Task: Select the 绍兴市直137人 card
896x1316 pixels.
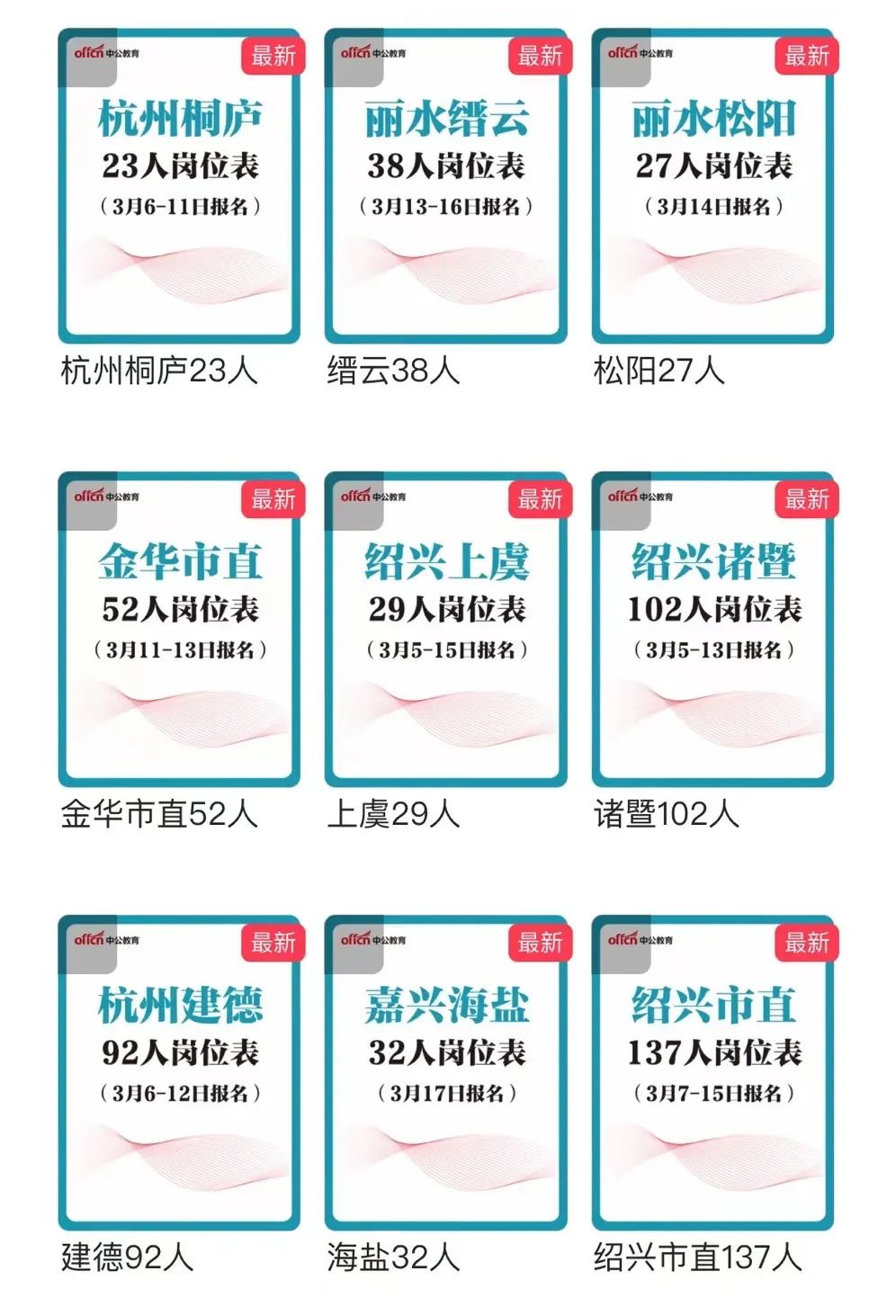Action: click(x=712, y=1072)
